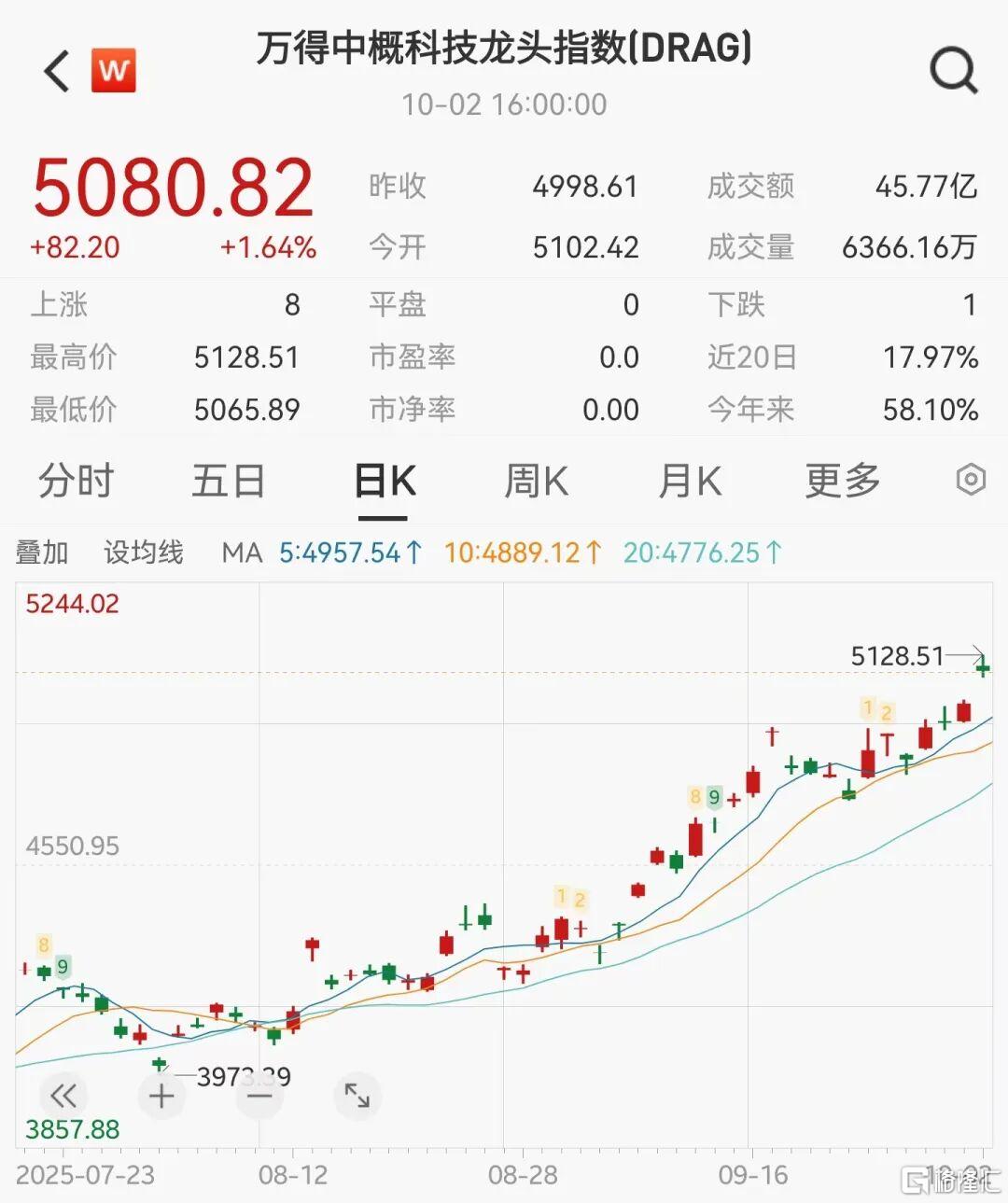The image size is (1008, 1203).
Task: Shift the chart earlier with the double-arrow button
Action: point(63,1095)
